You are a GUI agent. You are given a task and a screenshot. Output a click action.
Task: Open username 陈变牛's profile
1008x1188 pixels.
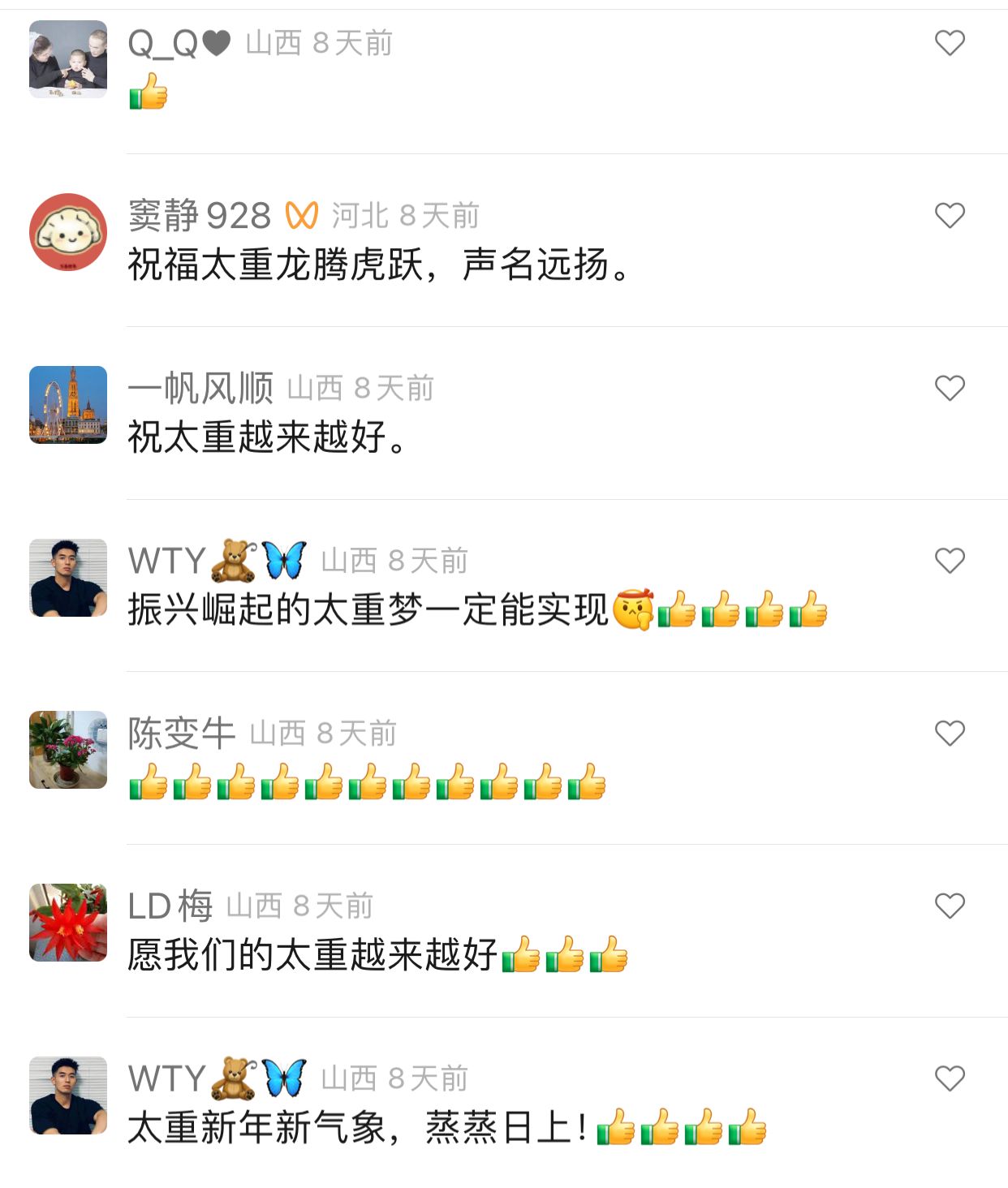pyautogui.click(x=181, y=734)
